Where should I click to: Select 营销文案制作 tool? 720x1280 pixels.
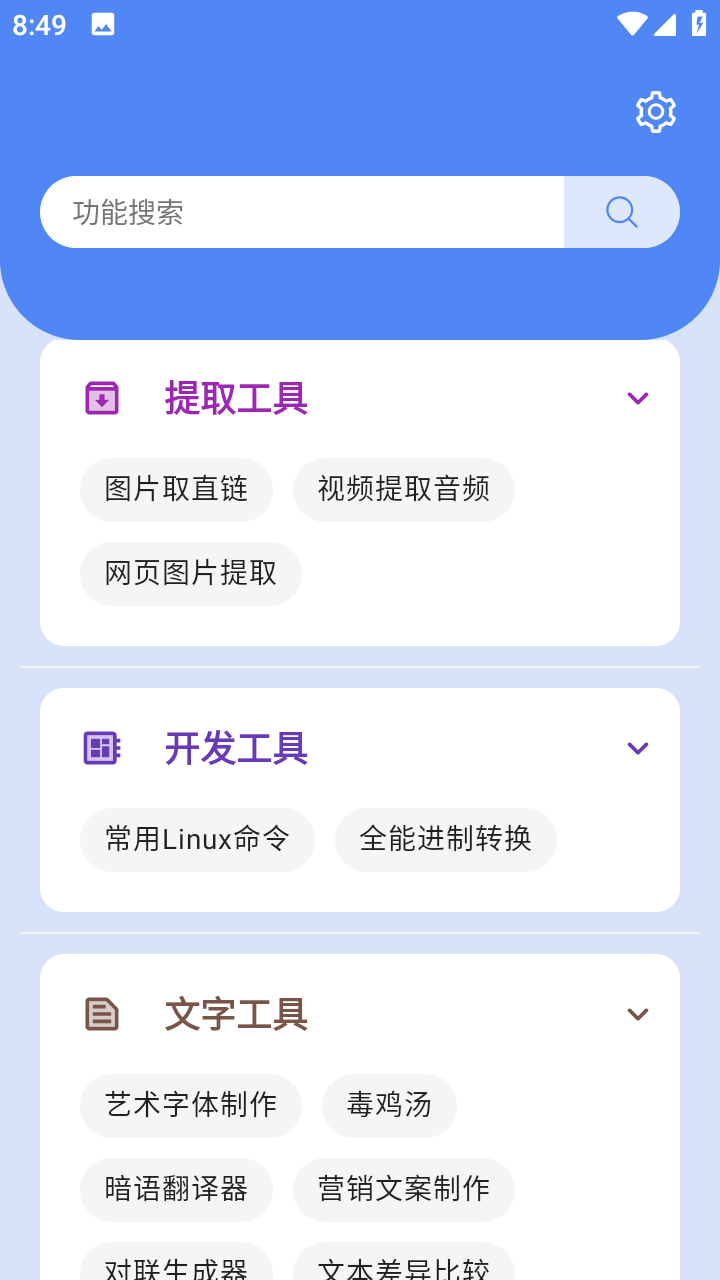403,1190
